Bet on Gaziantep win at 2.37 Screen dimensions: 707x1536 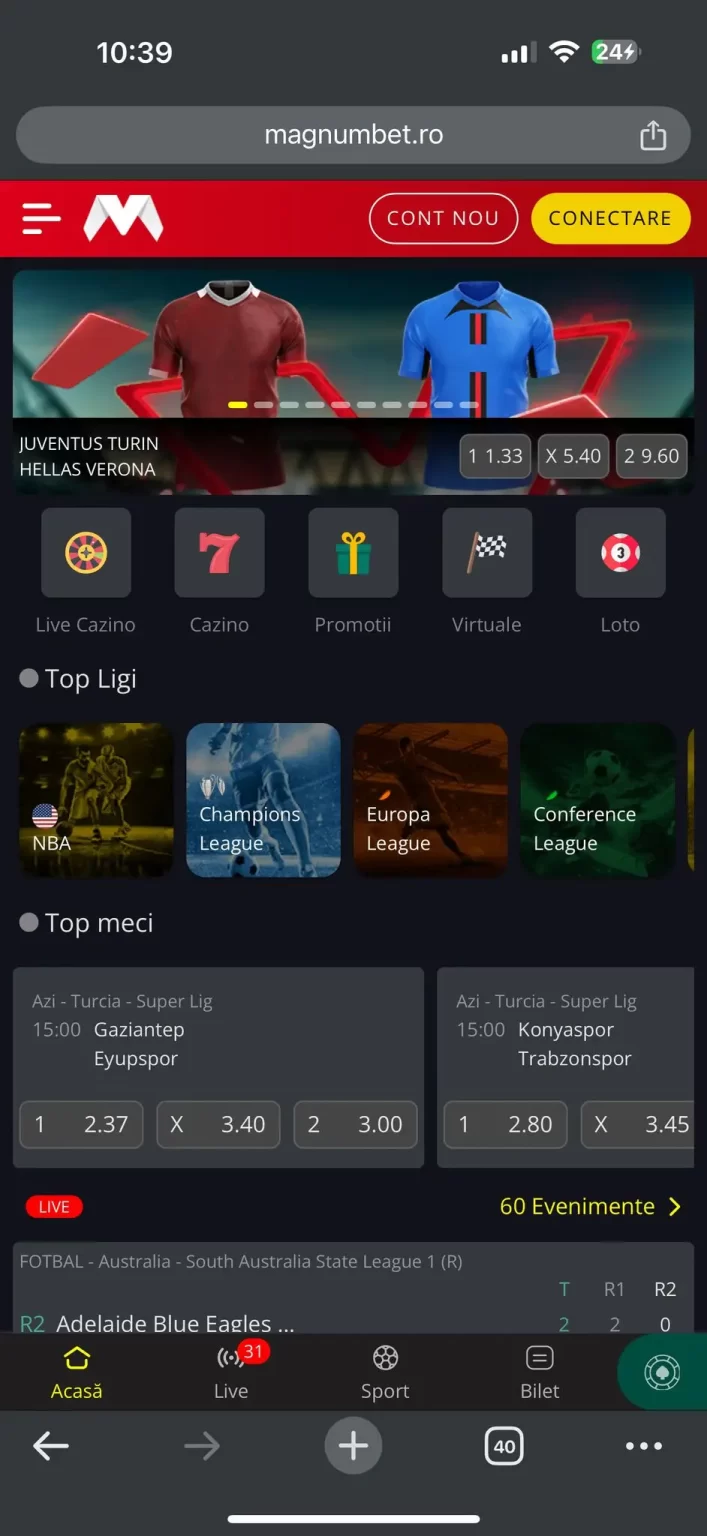81,1124
